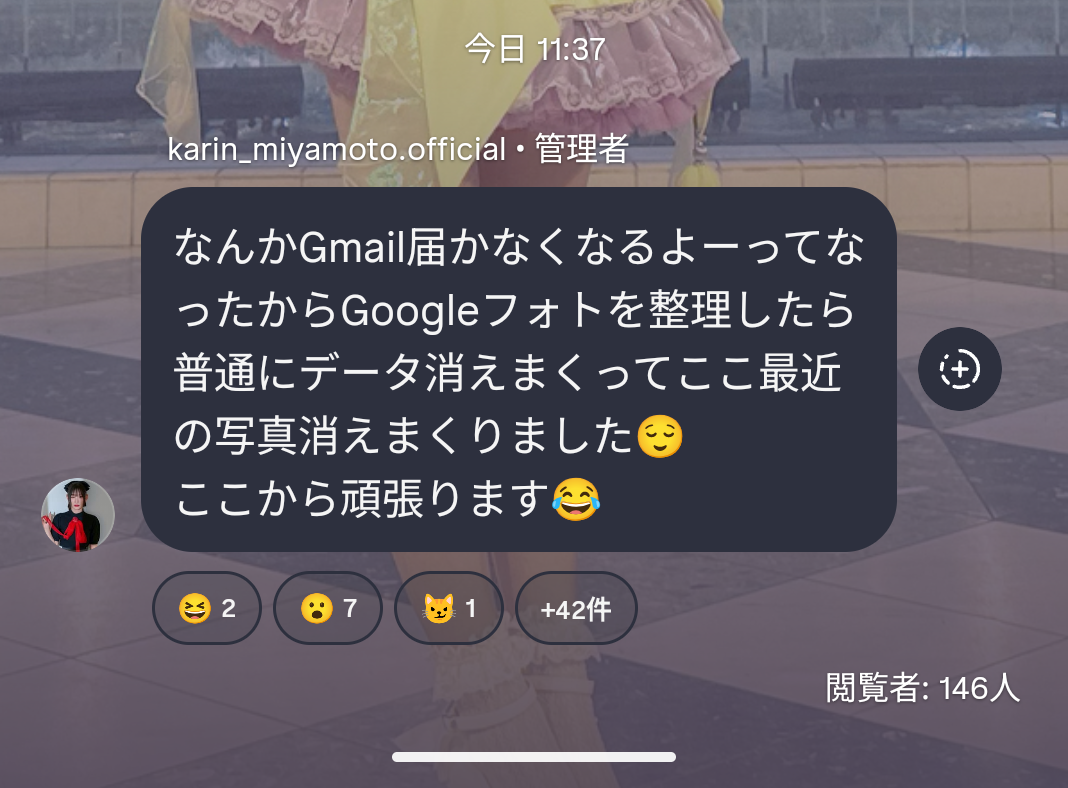Open karin_miyamoto.official's profile picture
This screenshot has height=788, width=1068.
(x=78, y=515)
